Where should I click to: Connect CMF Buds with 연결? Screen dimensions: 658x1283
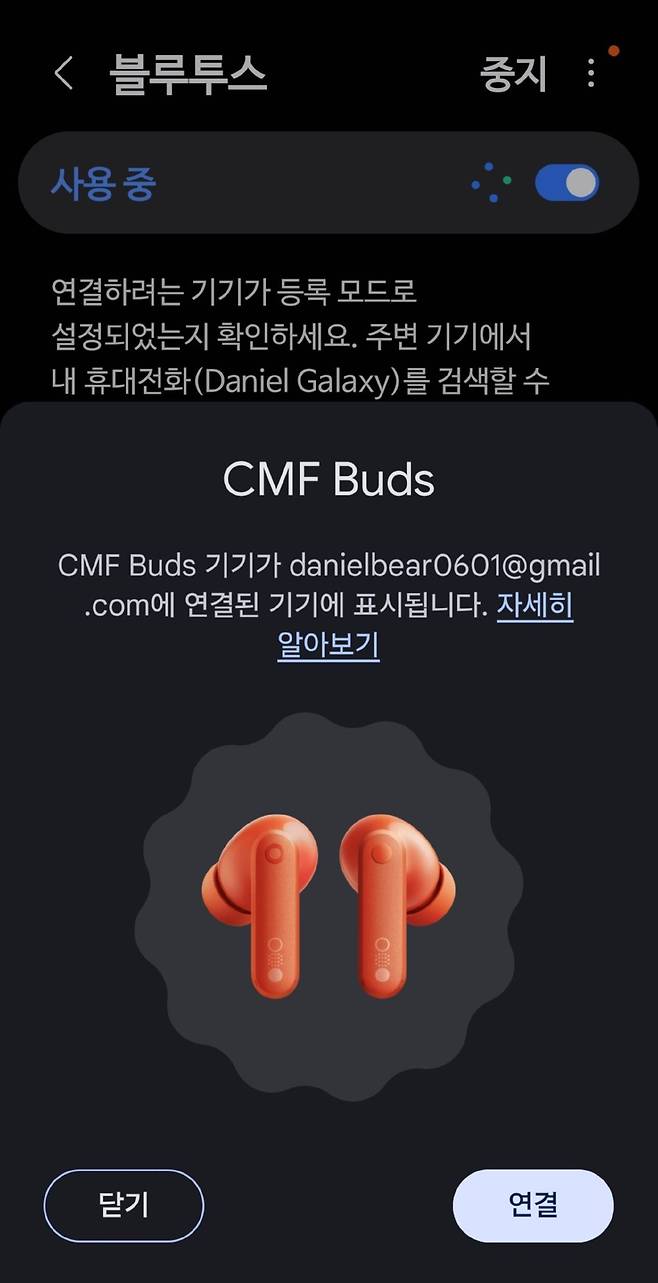click(532, 1205)
